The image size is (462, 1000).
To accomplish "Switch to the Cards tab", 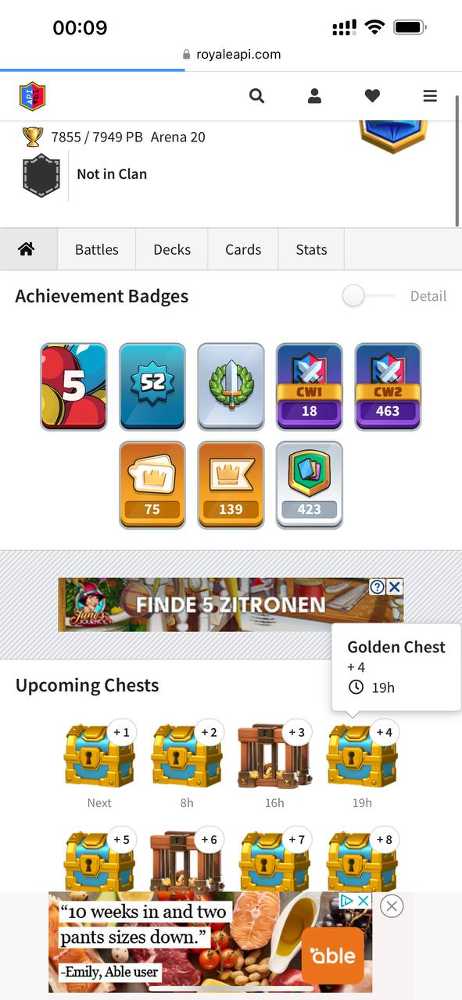I will [243, 249].
